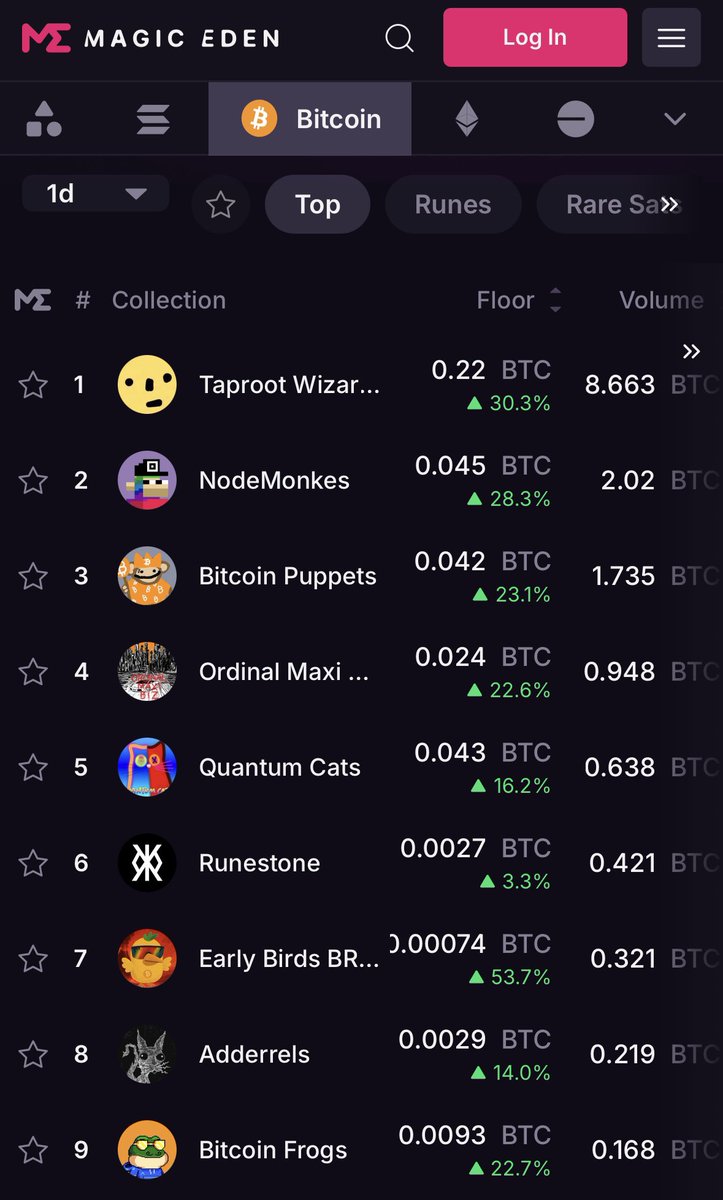Open the Ordinal Maxi collection
The height and width of the screenshot is (1200, 723).
[x=285, y=672]
